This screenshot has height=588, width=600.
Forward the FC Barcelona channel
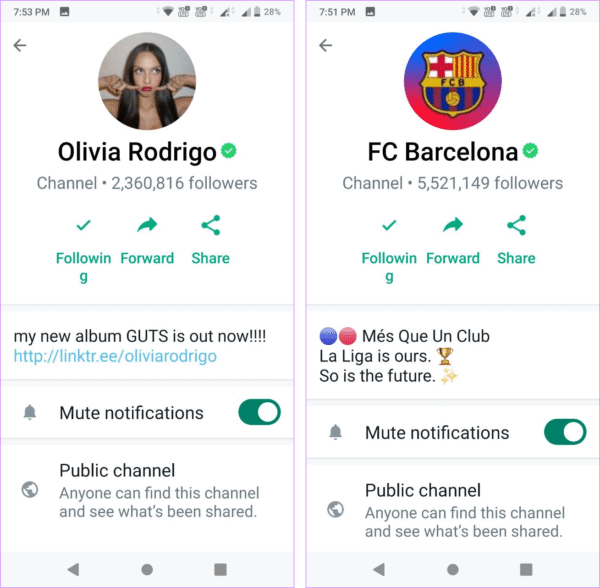(453, 240)
